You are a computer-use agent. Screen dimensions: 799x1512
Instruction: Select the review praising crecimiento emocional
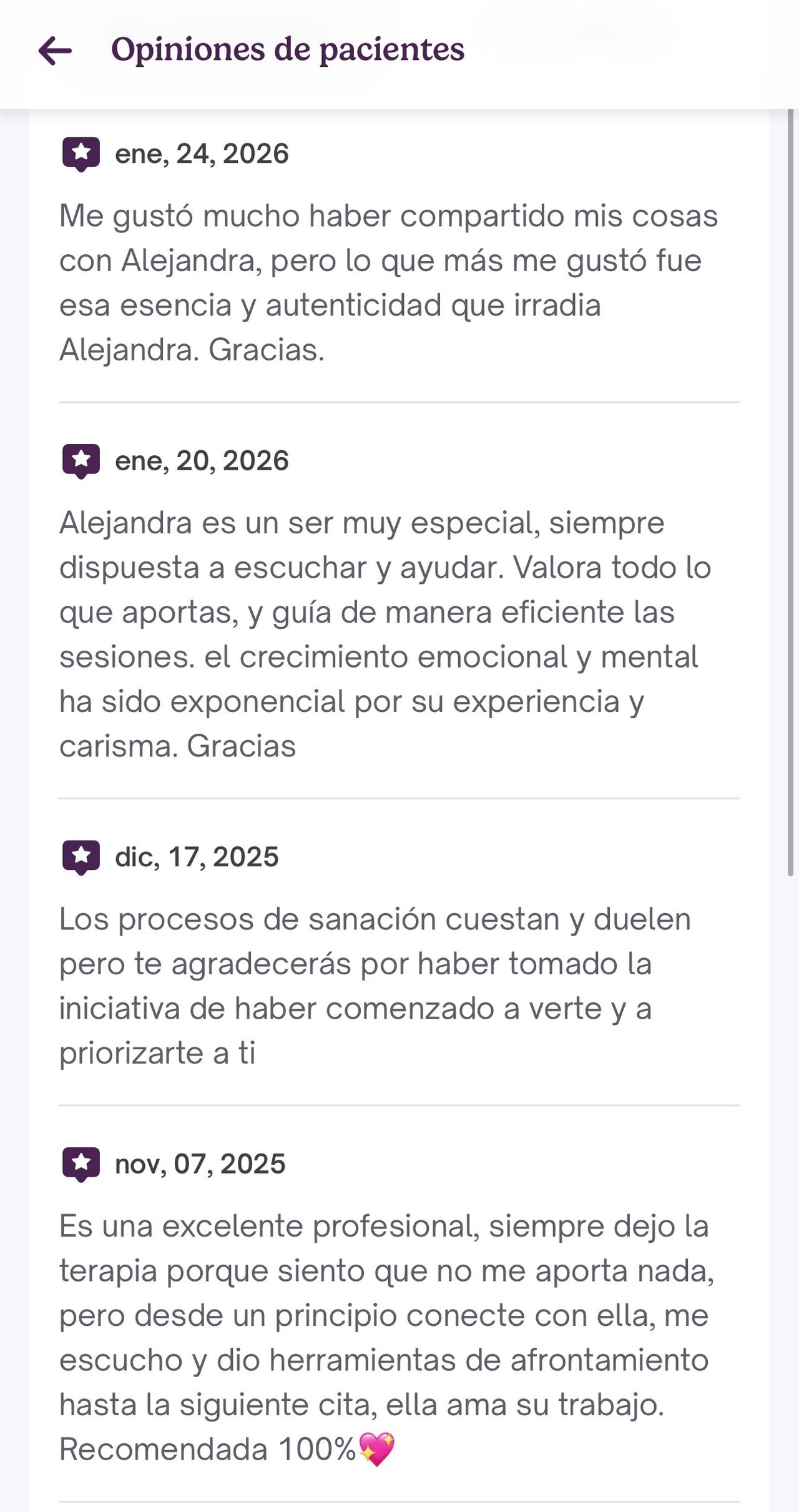coord(387,631)
